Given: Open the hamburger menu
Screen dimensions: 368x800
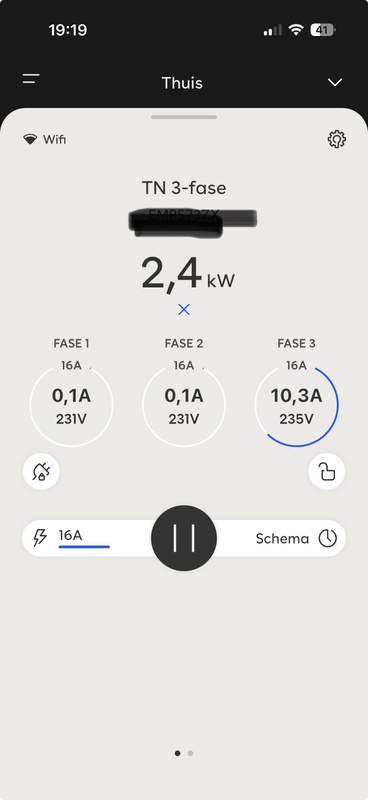Looking at the screenshot, I should pos(31,79).
